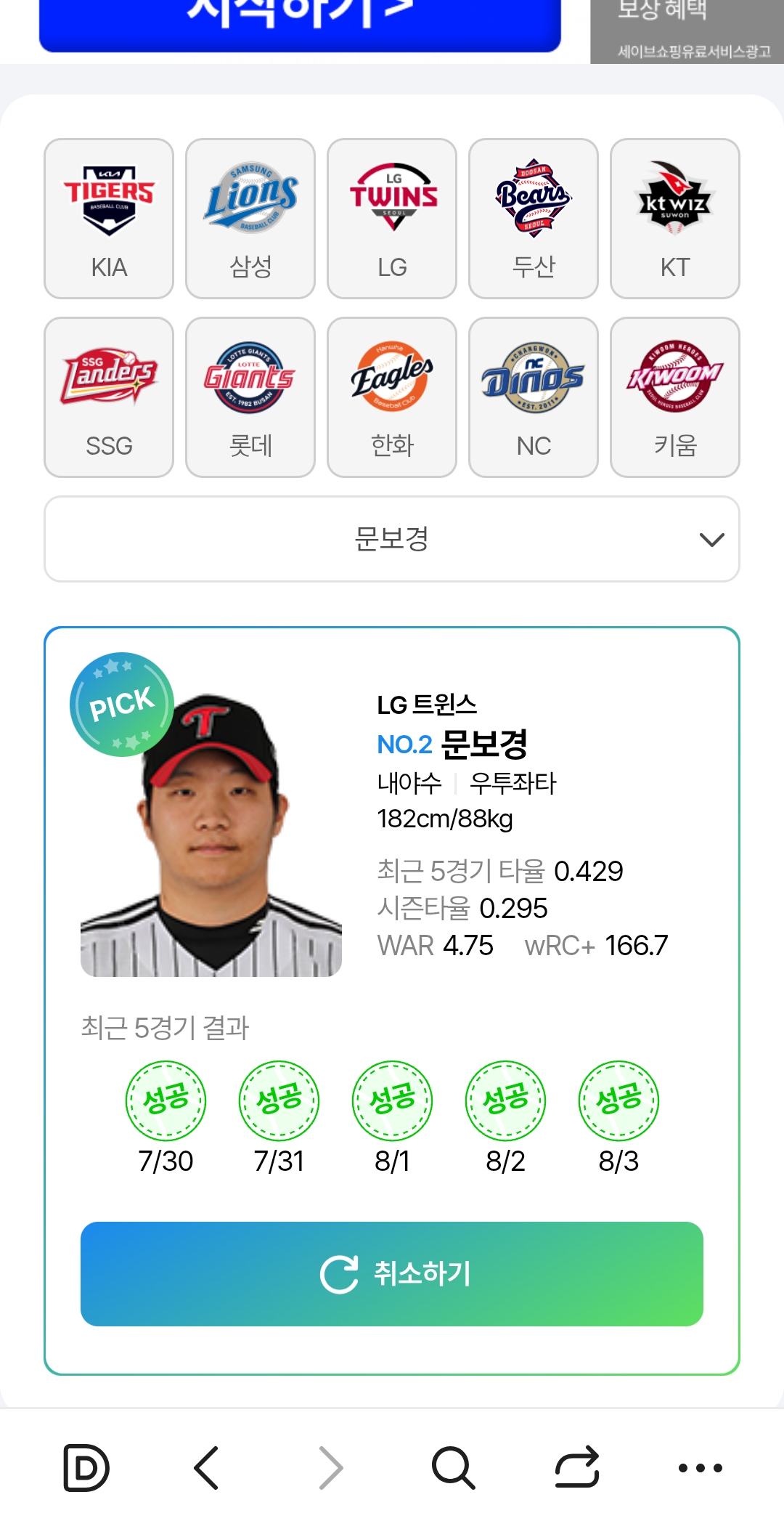
Task: Tap the blue 시작하기 button
Action: click(300, 22)
